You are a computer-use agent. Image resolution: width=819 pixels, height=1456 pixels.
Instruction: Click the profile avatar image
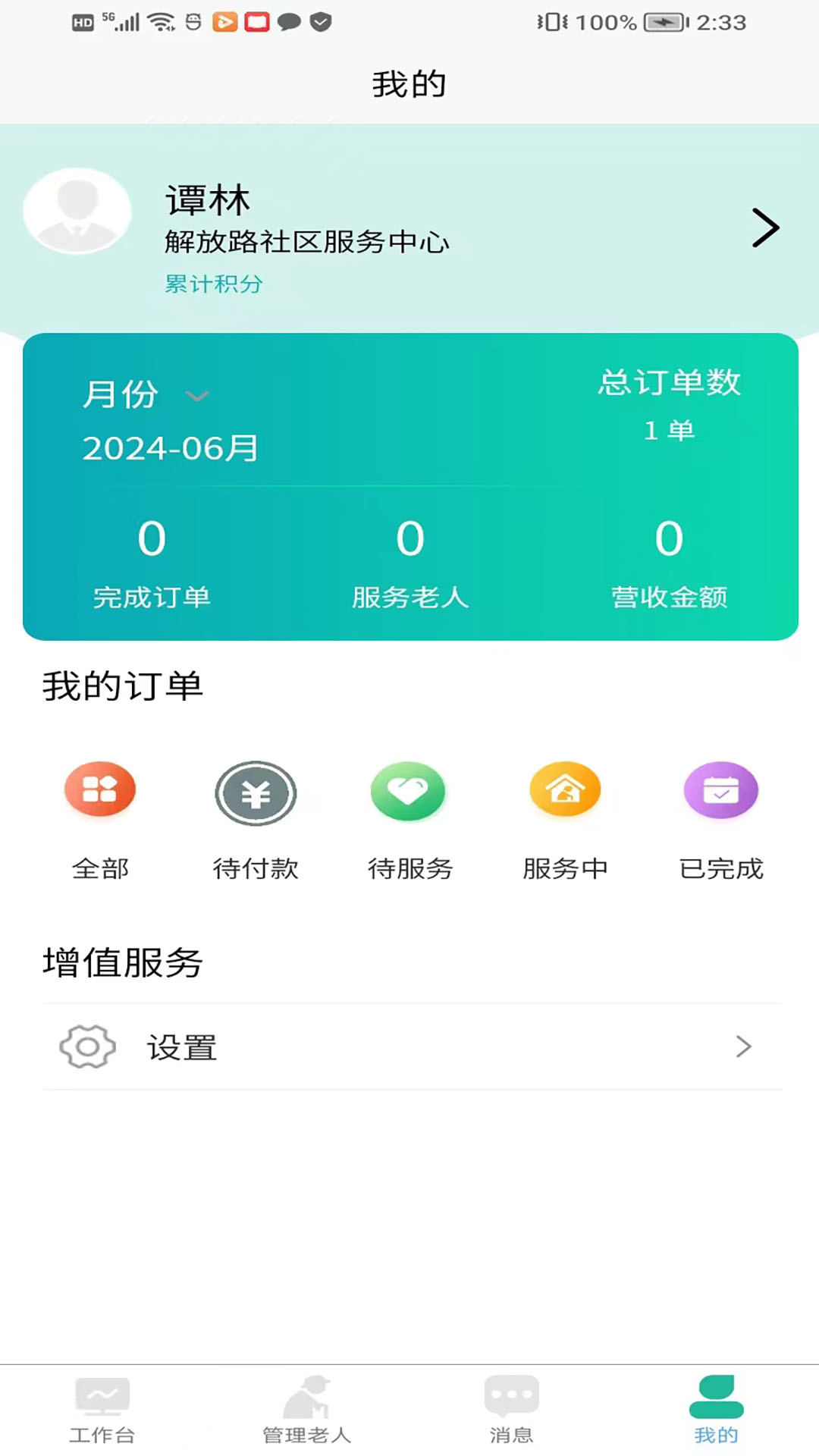click(76, 212)
